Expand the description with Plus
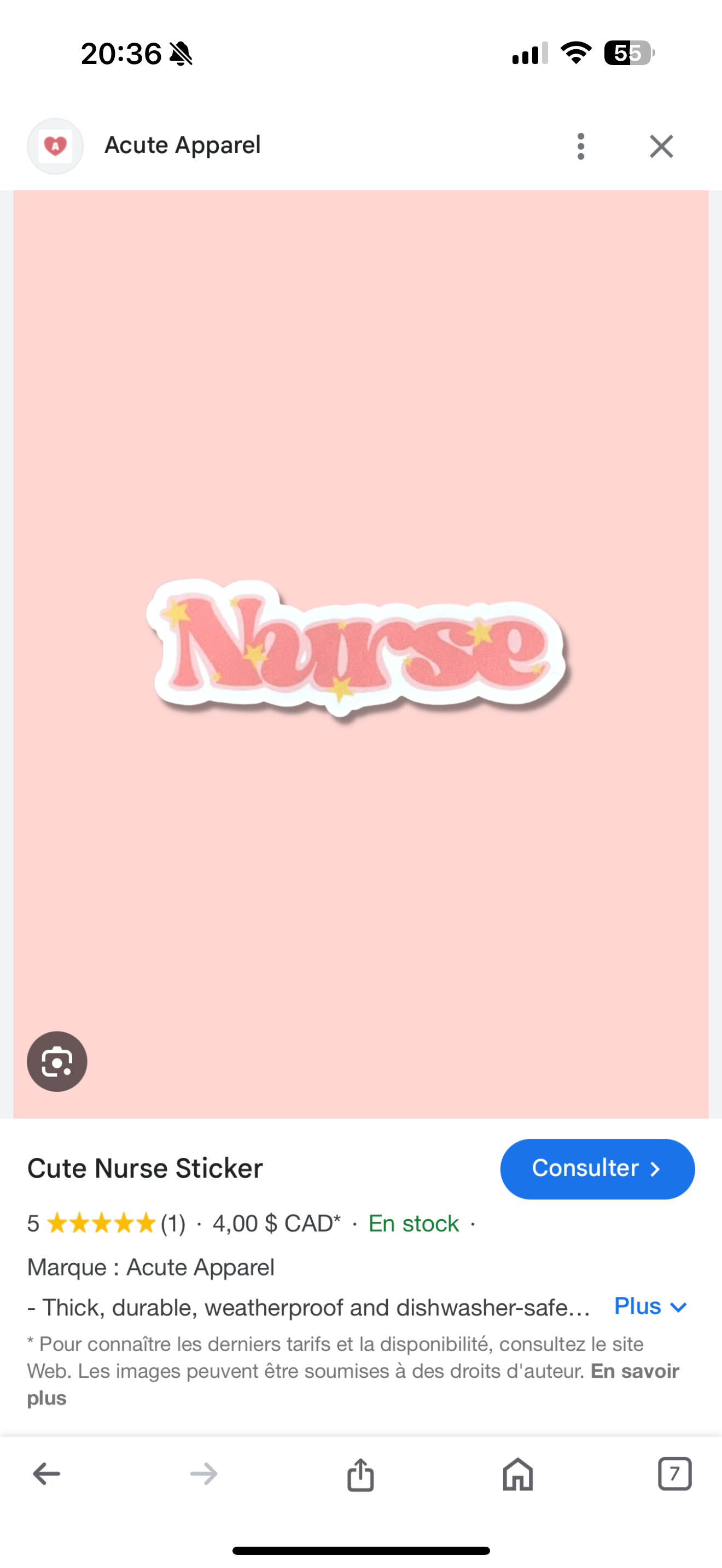 (650, 1306)
